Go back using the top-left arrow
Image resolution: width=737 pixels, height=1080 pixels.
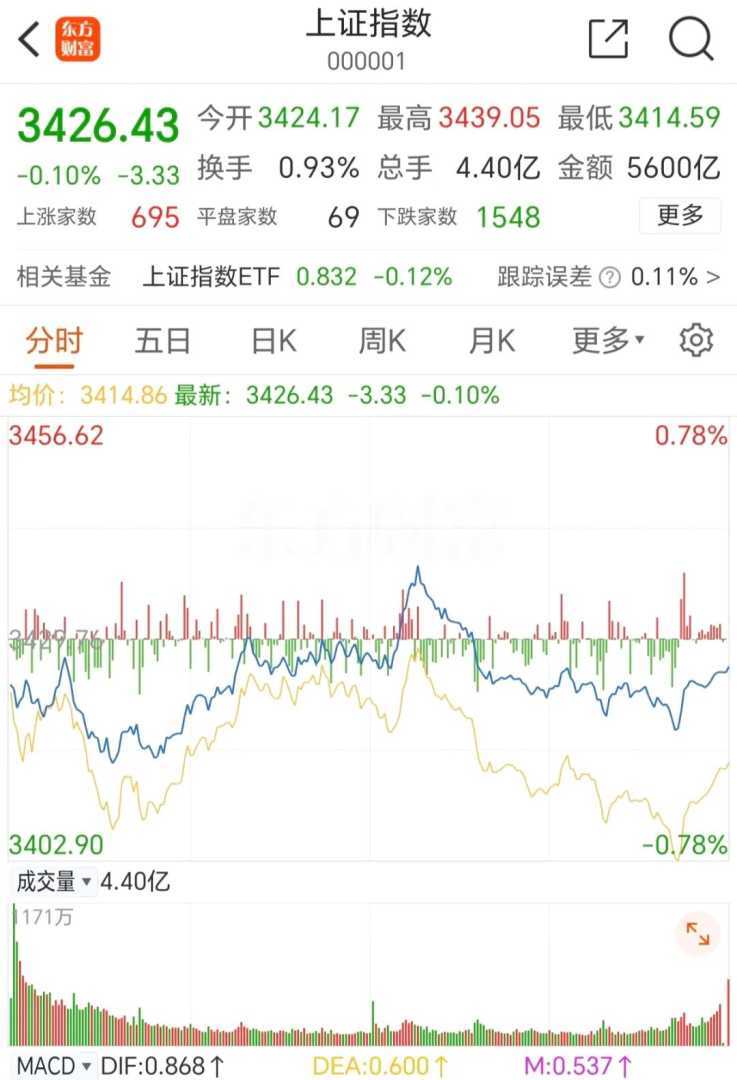30,40
